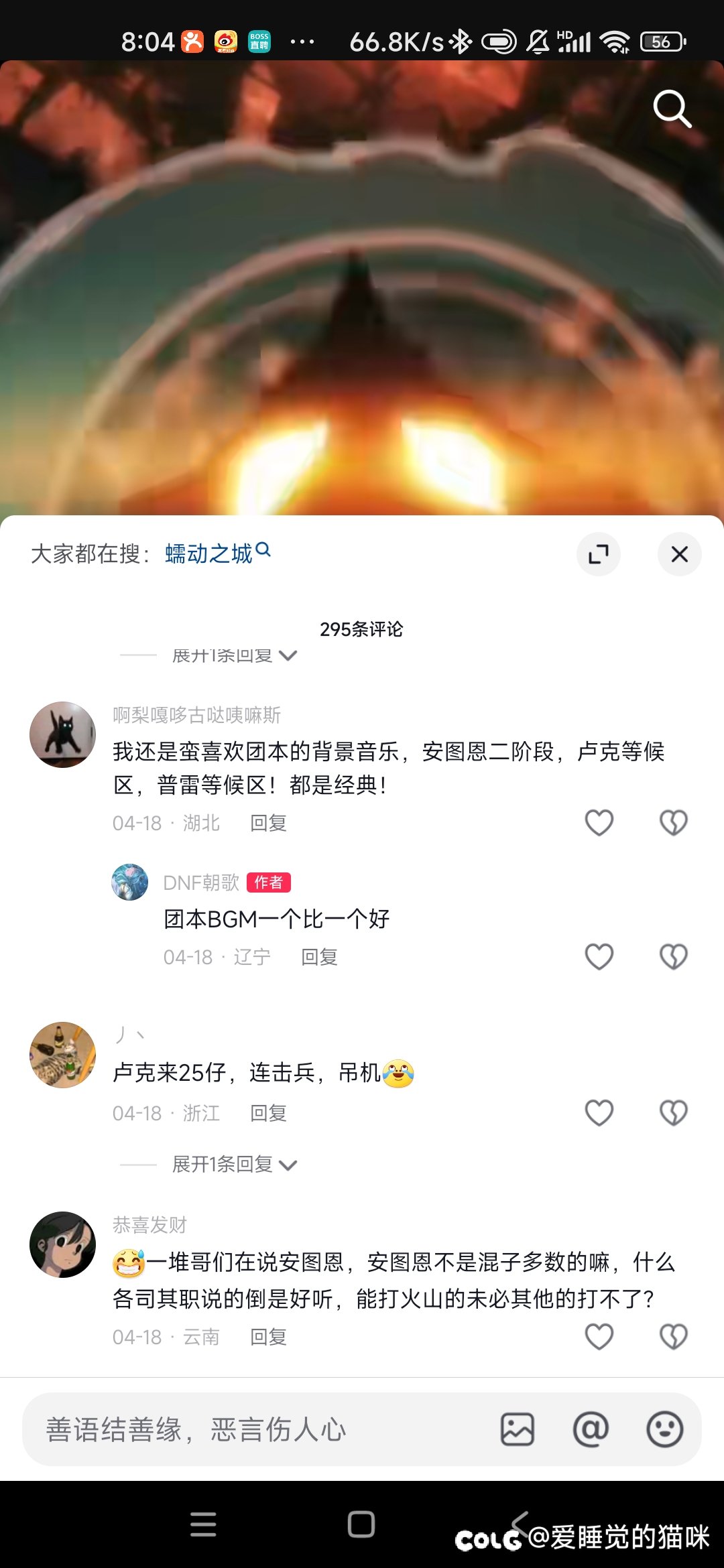
Task: Open search icon over the video
Action: [x=672, y=109]
